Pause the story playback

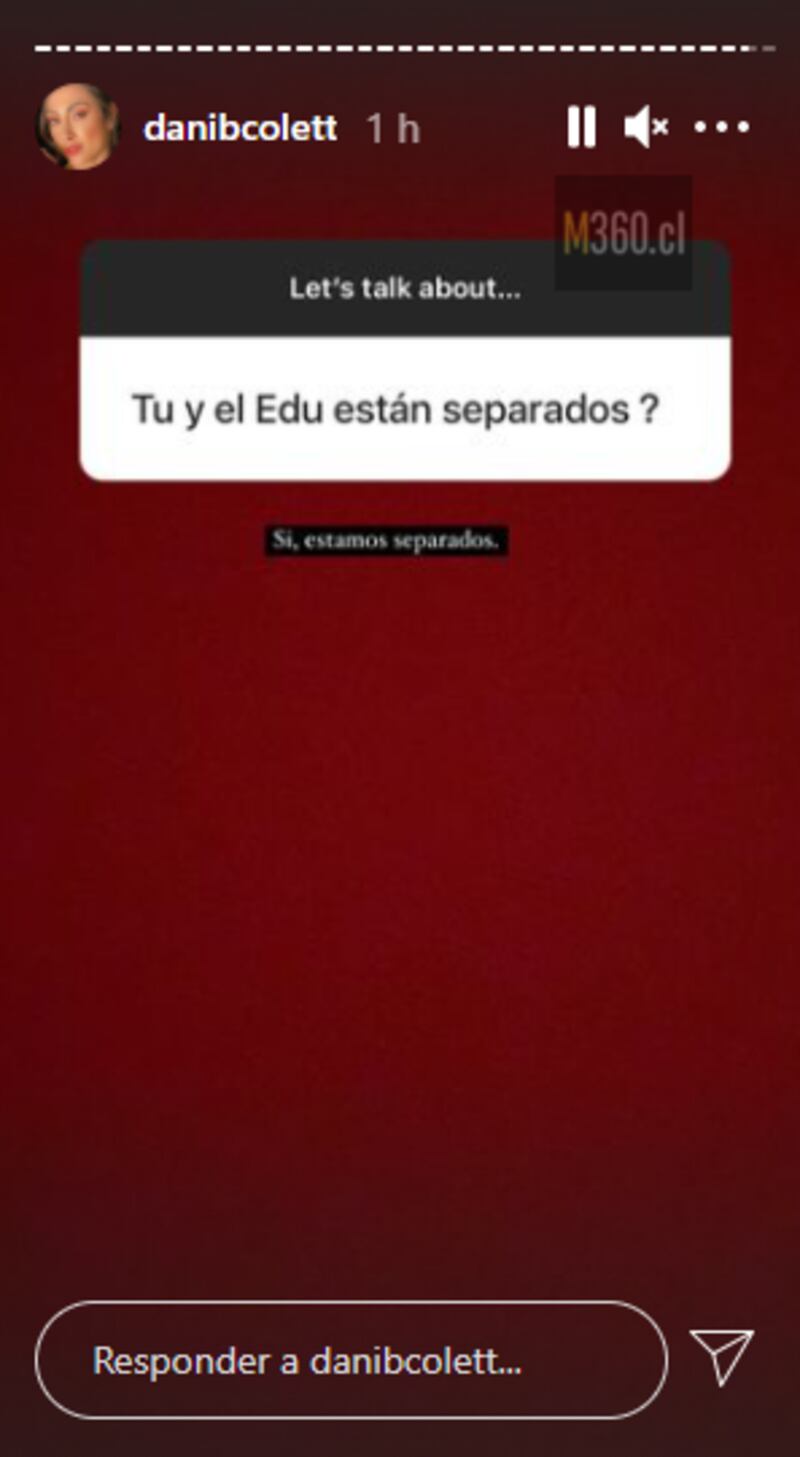click(x=581, y=128)
